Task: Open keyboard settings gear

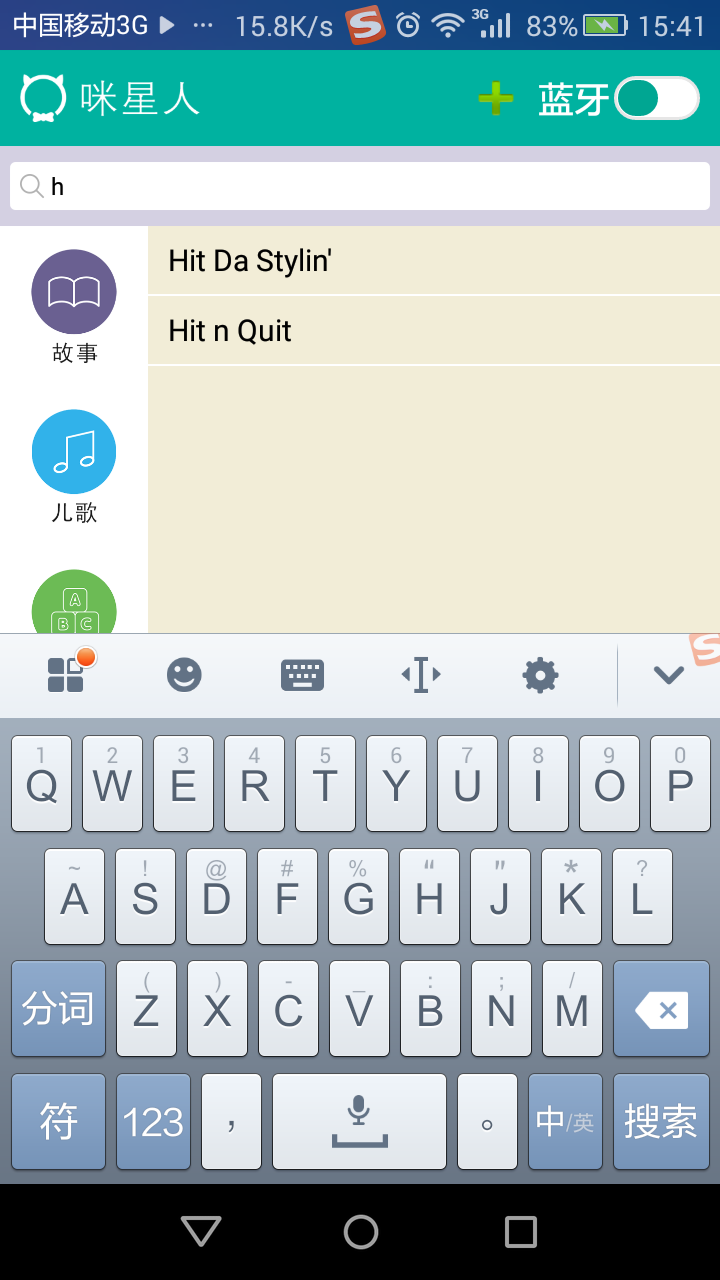Action: (x=540, y=675)
